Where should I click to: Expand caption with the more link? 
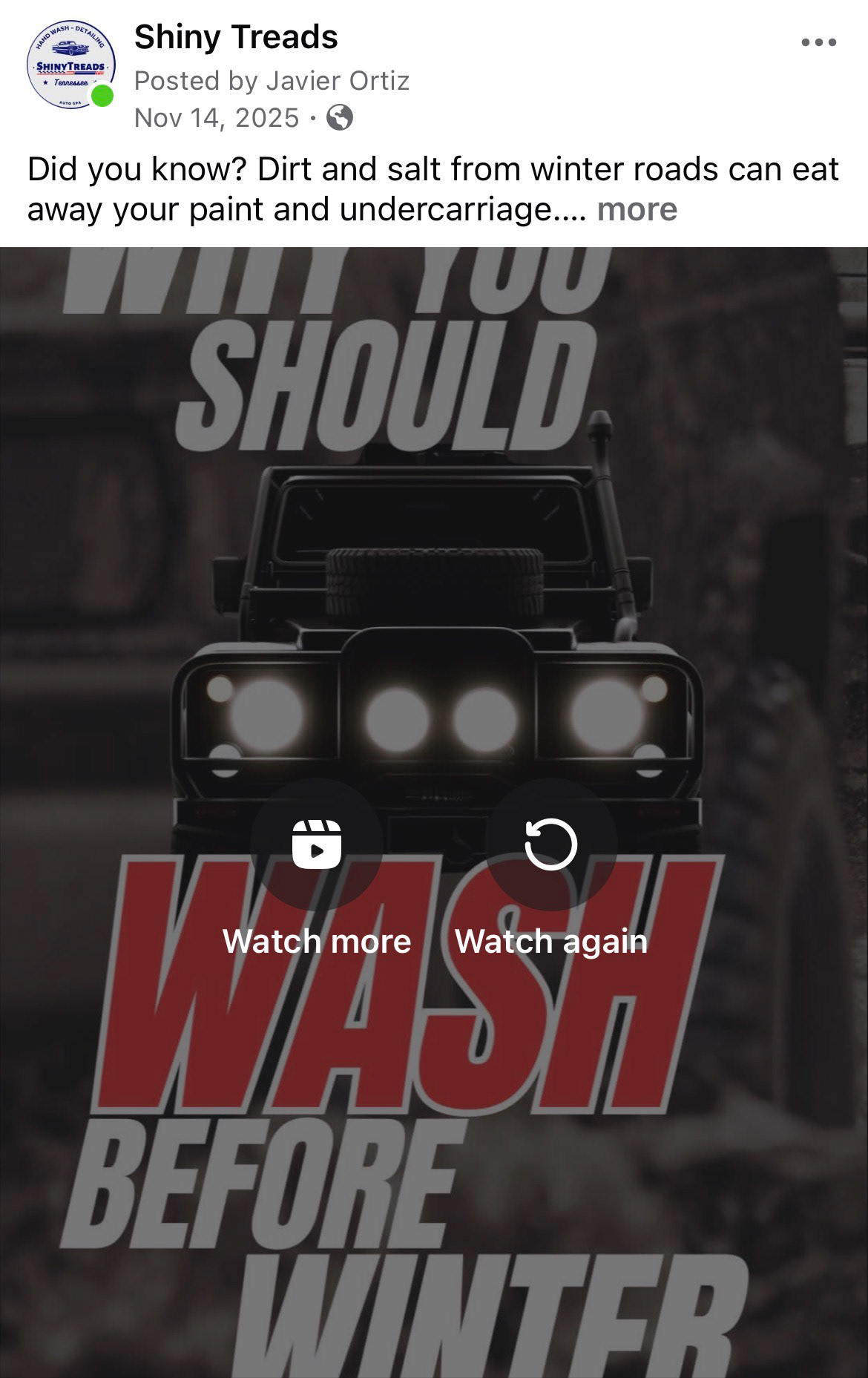(x=637, y=210)
